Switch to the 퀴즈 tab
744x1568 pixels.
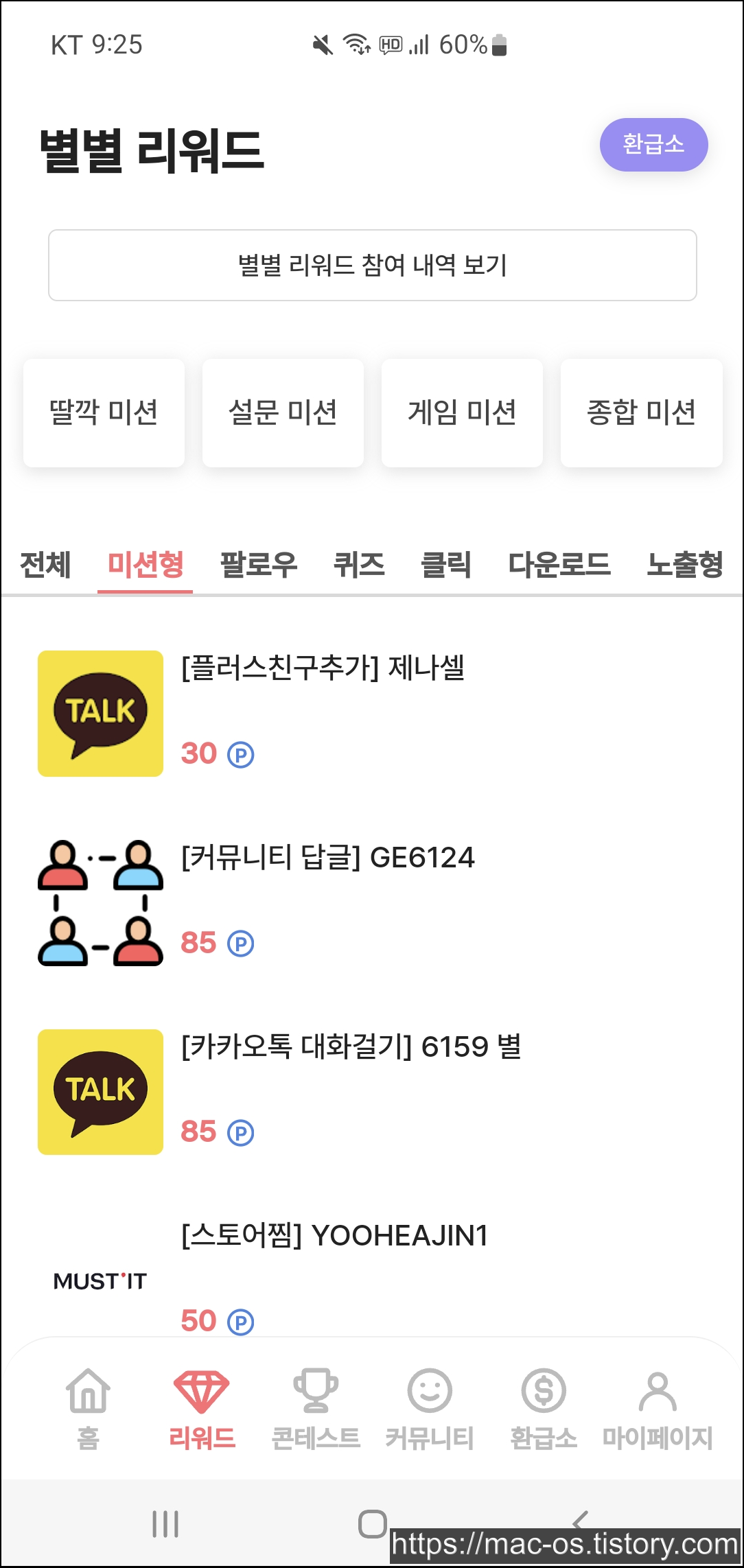tap(359, 565)
